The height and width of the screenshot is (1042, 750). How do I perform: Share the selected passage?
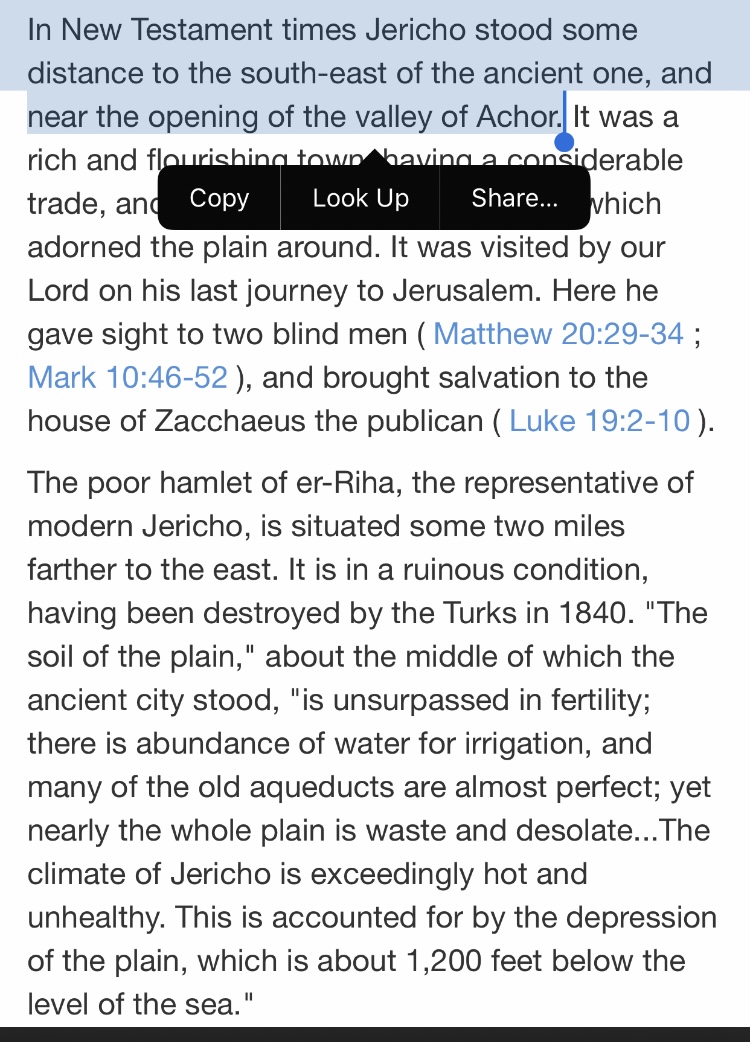click(x=515, y=198)
